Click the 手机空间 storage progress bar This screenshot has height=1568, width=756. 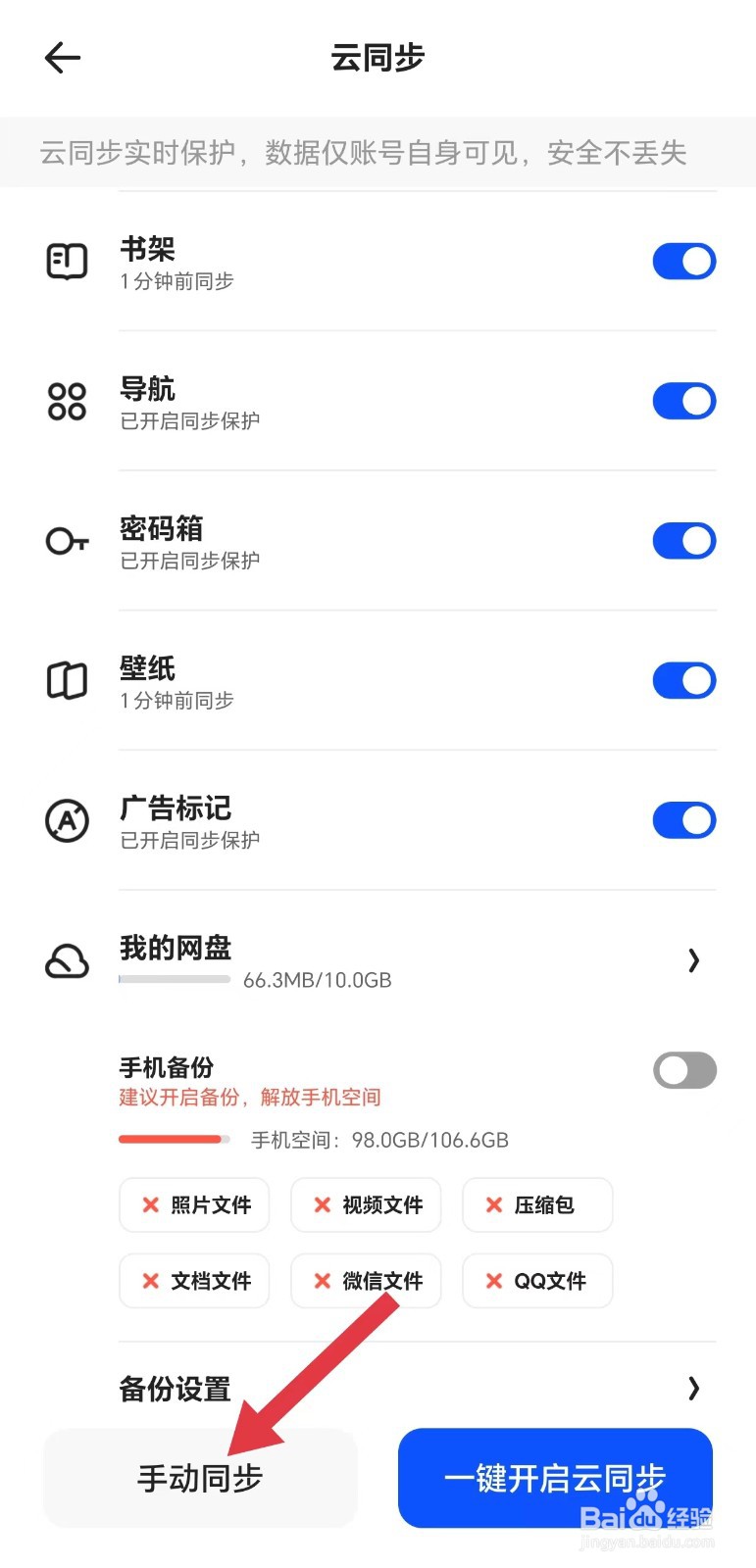pyautogui.click(x=175, y=1139)
